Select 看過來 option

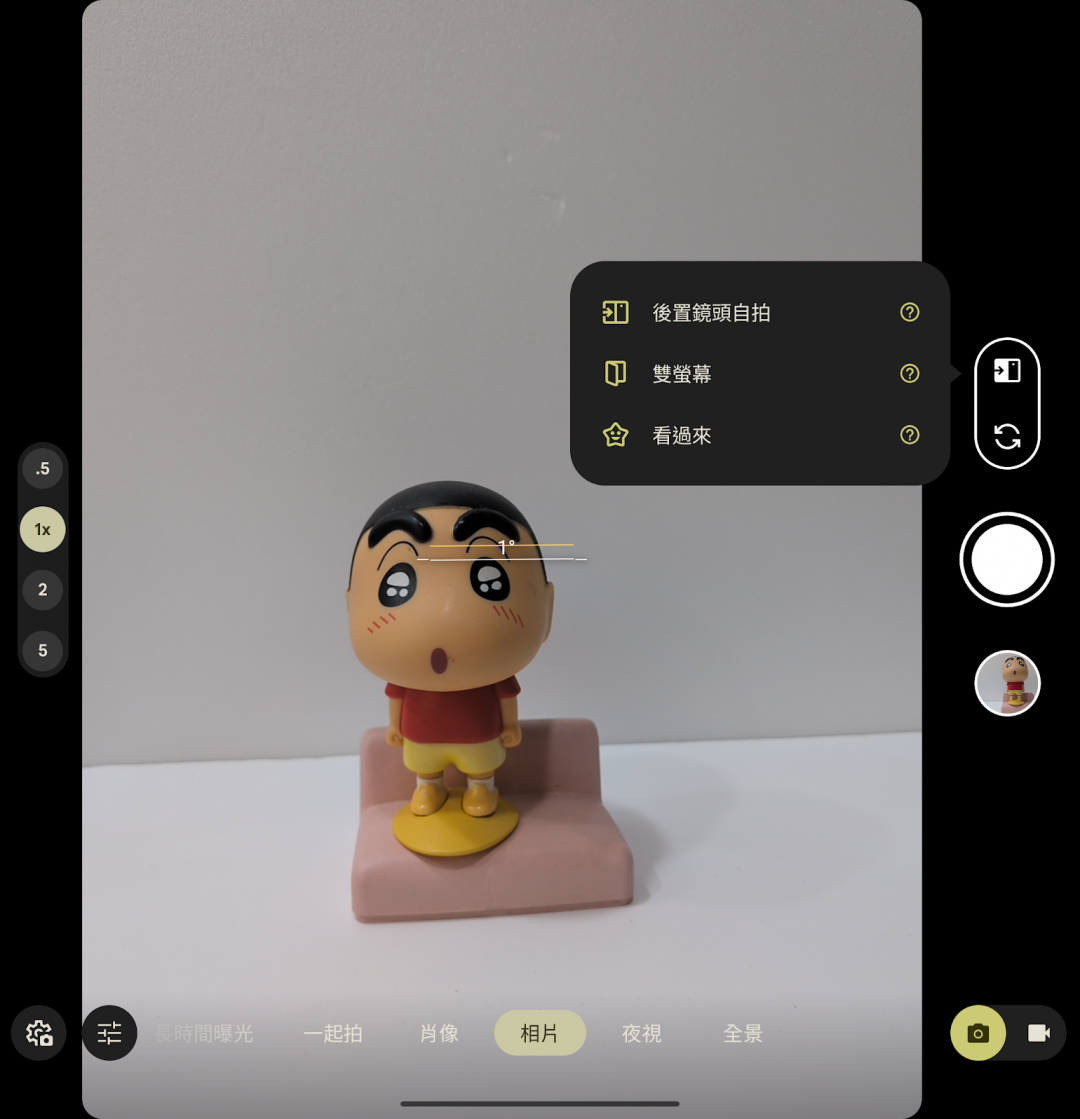click(681, 436)
